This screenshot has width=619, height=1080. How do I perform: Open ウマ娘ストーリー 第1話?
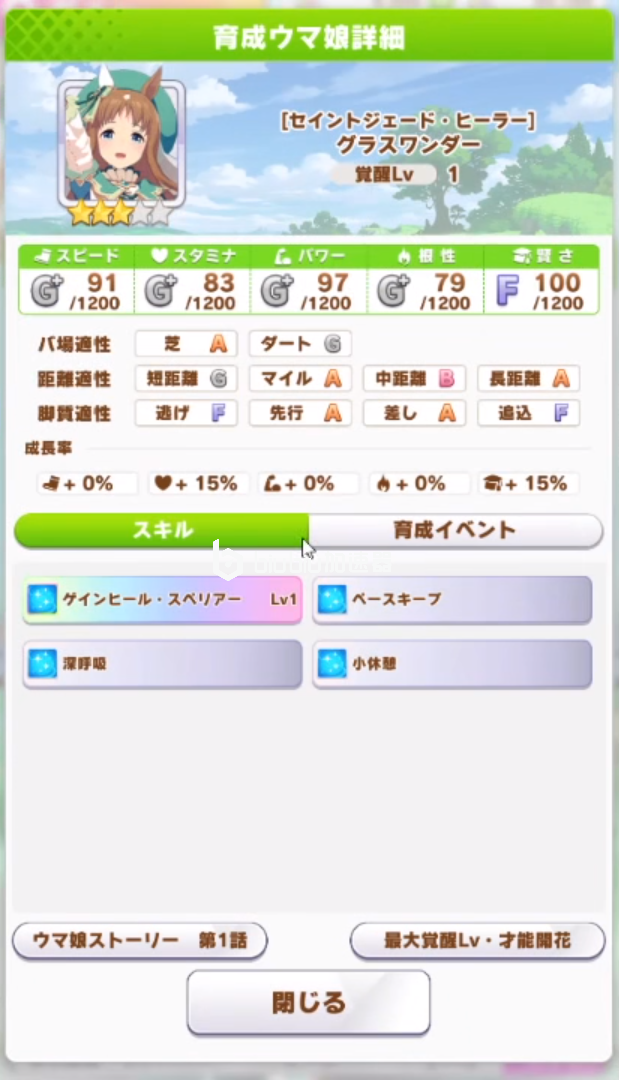coord(140,941)
